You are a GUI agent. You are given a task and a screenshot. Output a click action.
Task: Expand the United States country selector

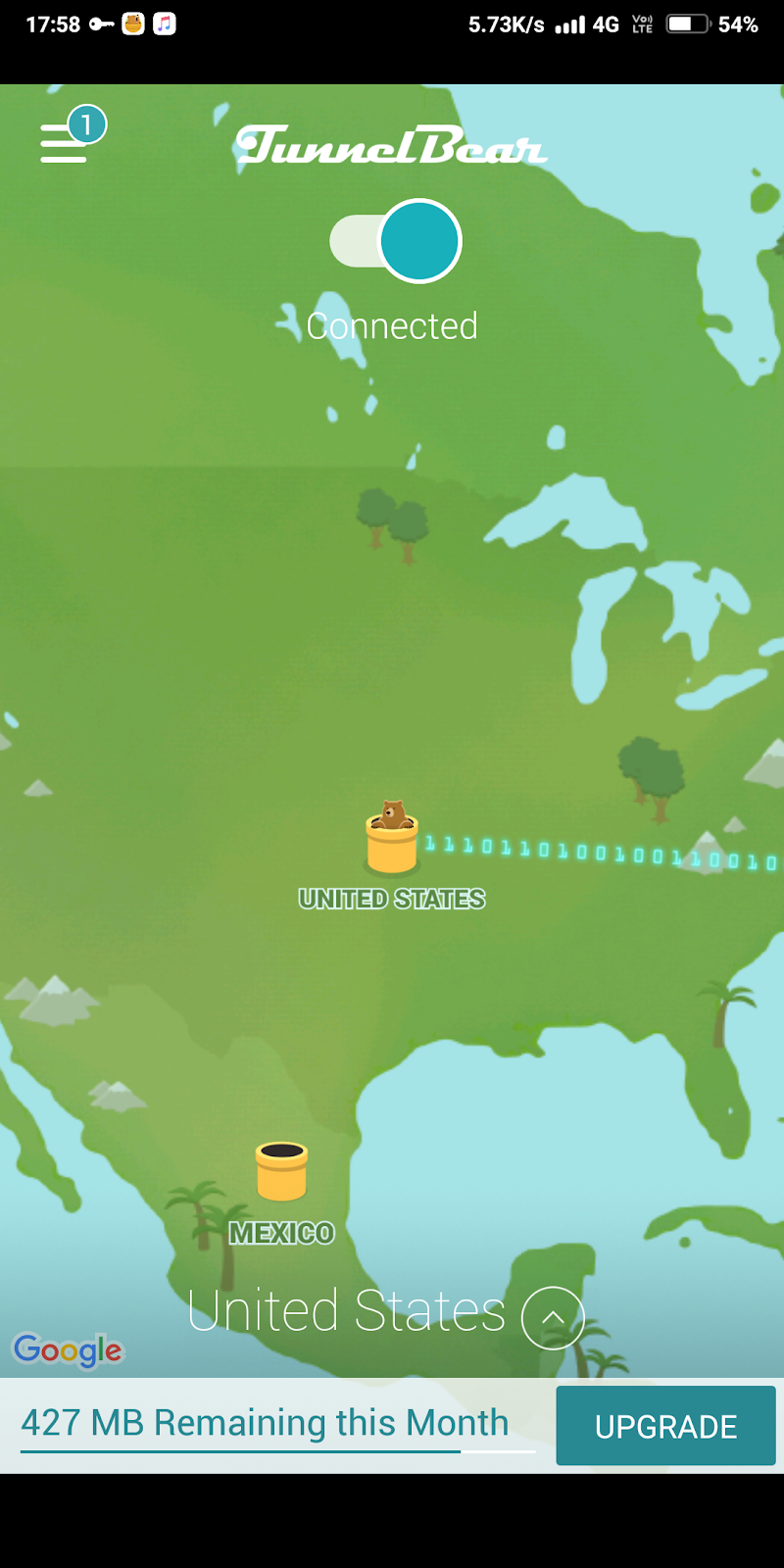click(553, 1317)
